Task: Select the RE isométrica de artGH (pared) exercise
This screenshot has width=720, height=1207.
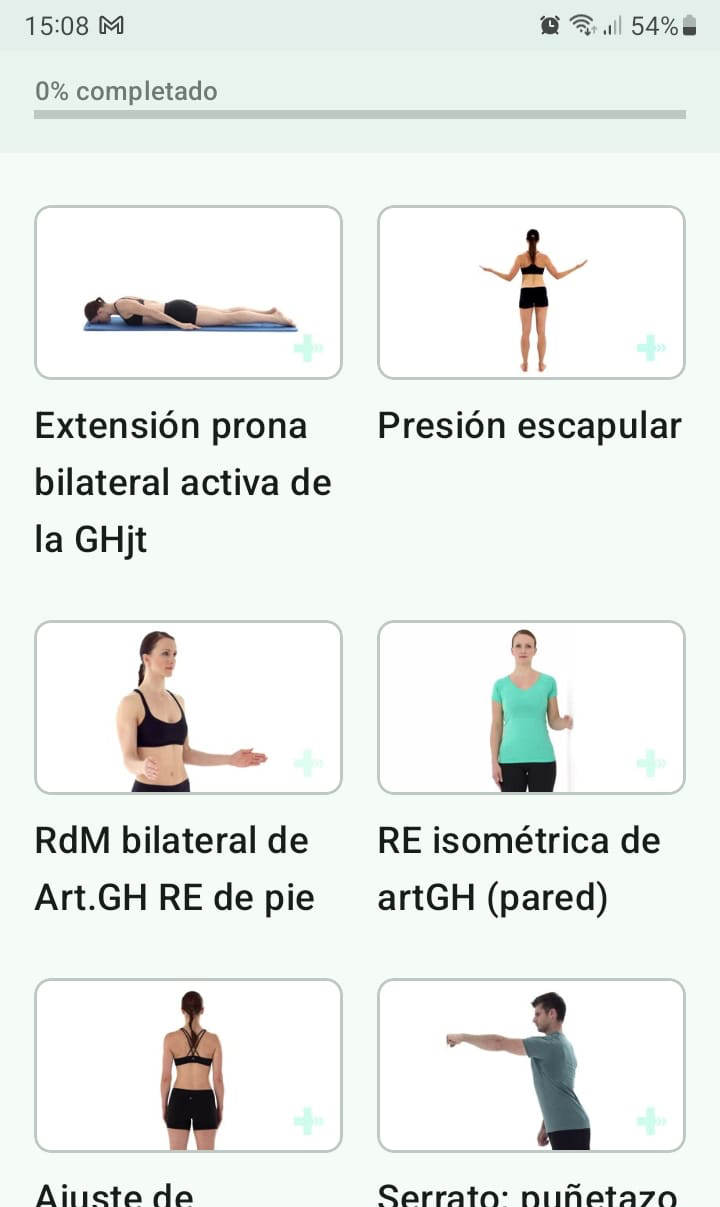Action: [x=531, y=707]
